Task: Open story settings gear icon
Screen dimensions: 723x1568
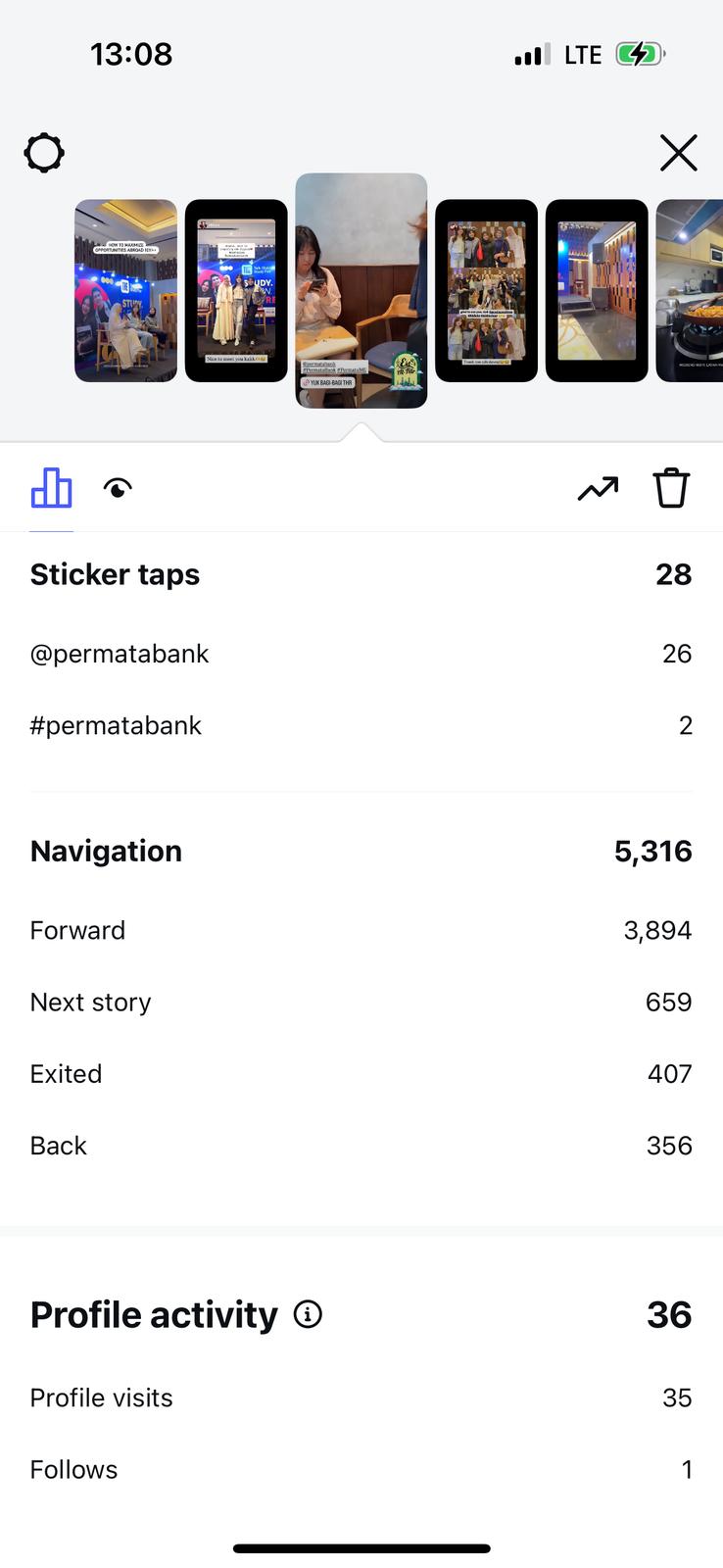Action: click(44, 154)
